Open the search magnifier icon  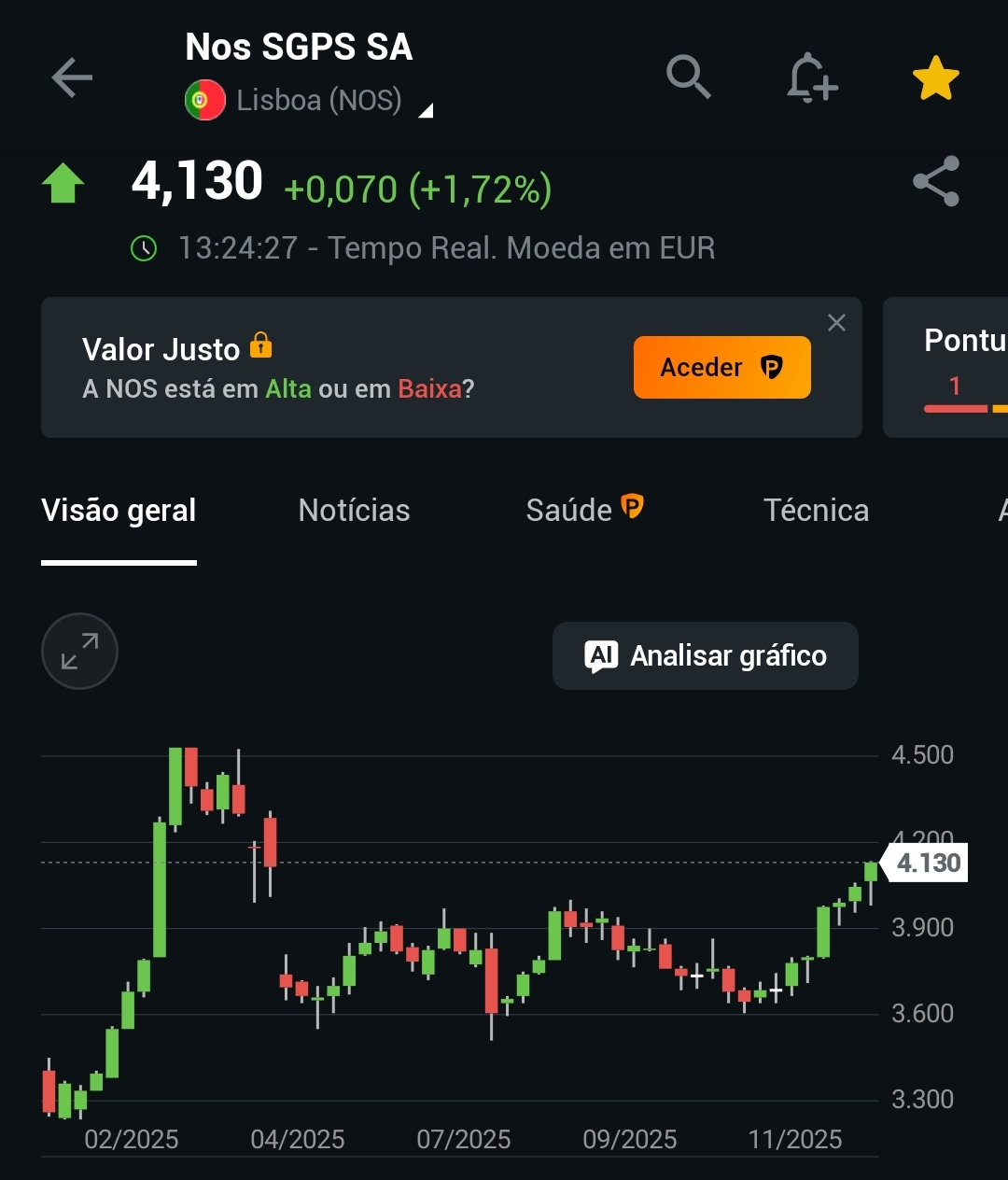click(x=689, y=77)
